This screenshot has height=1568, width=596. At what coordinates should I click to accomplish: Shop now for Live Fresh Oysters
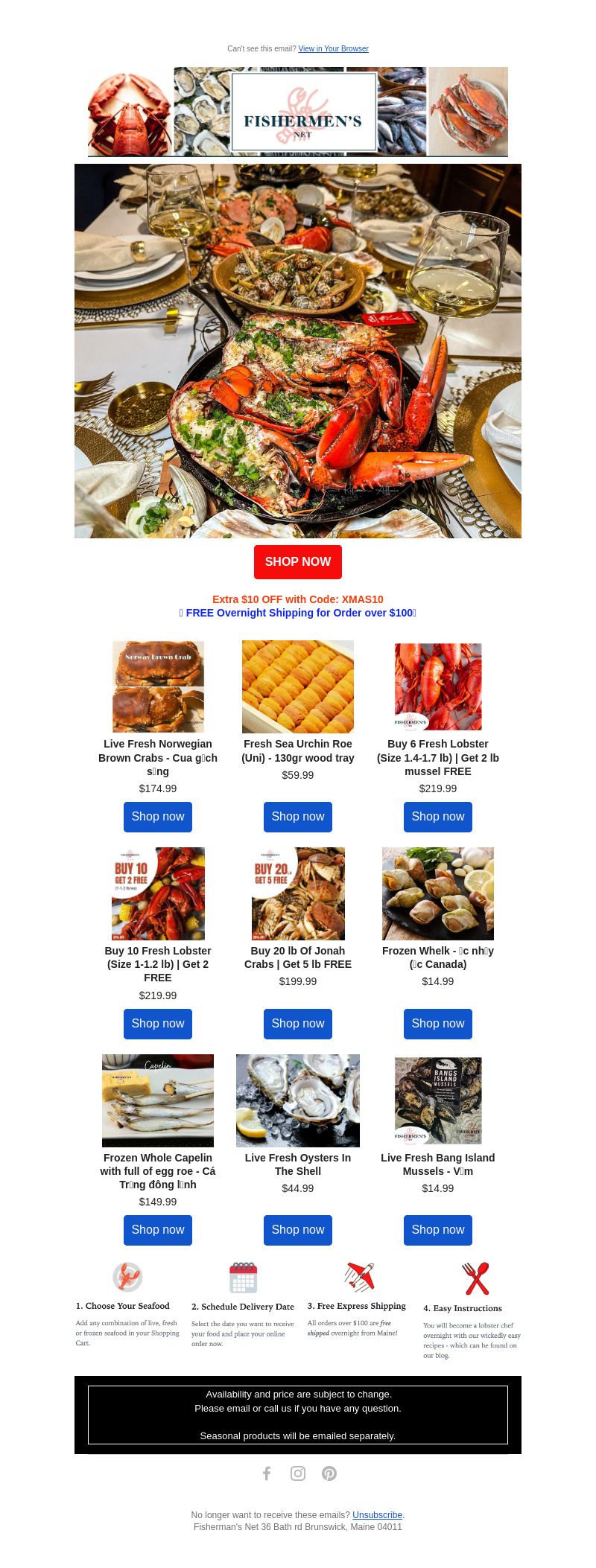[298, 1230]
